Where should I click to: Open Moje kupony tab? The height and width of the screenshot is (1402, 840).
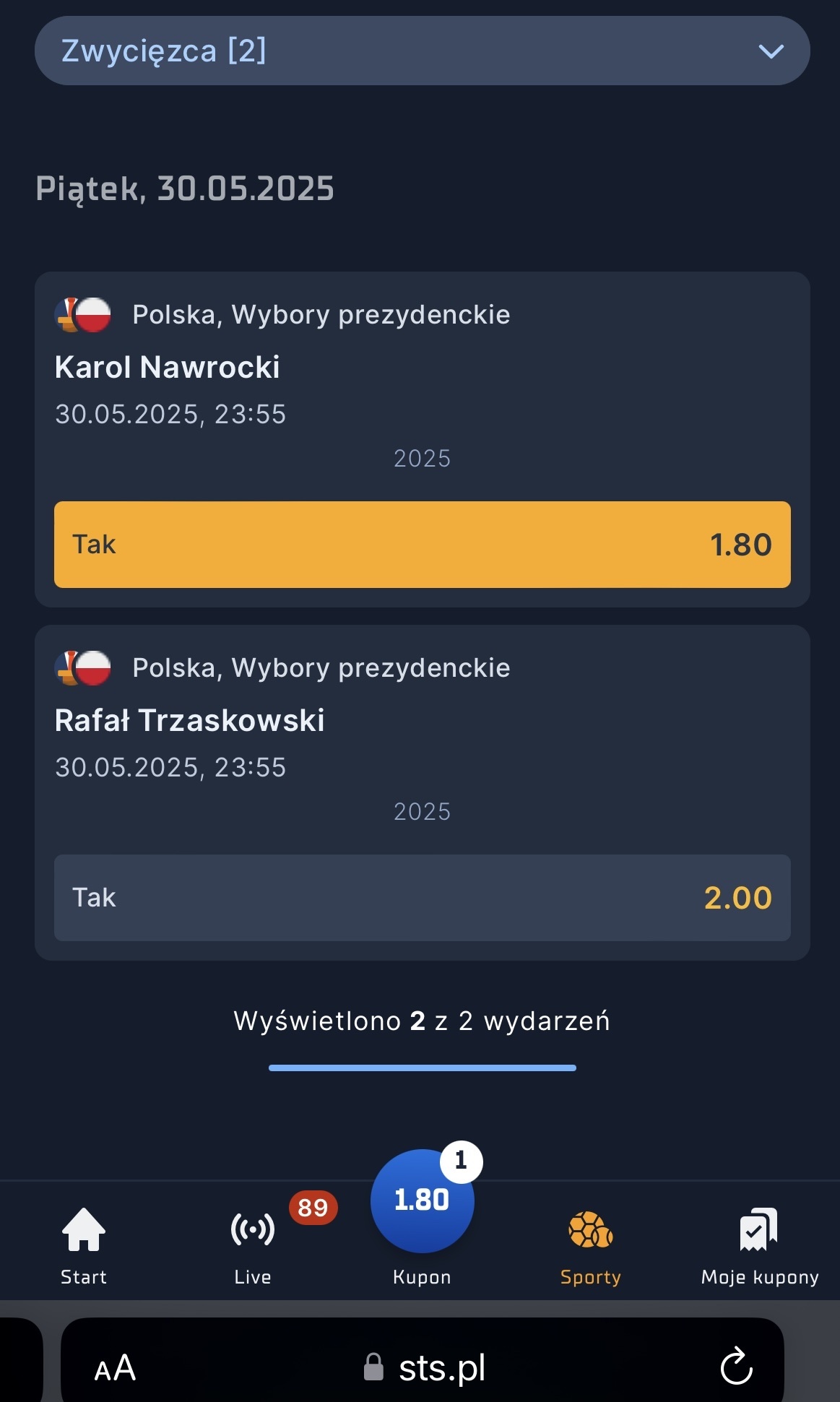tap(760, 1244)
